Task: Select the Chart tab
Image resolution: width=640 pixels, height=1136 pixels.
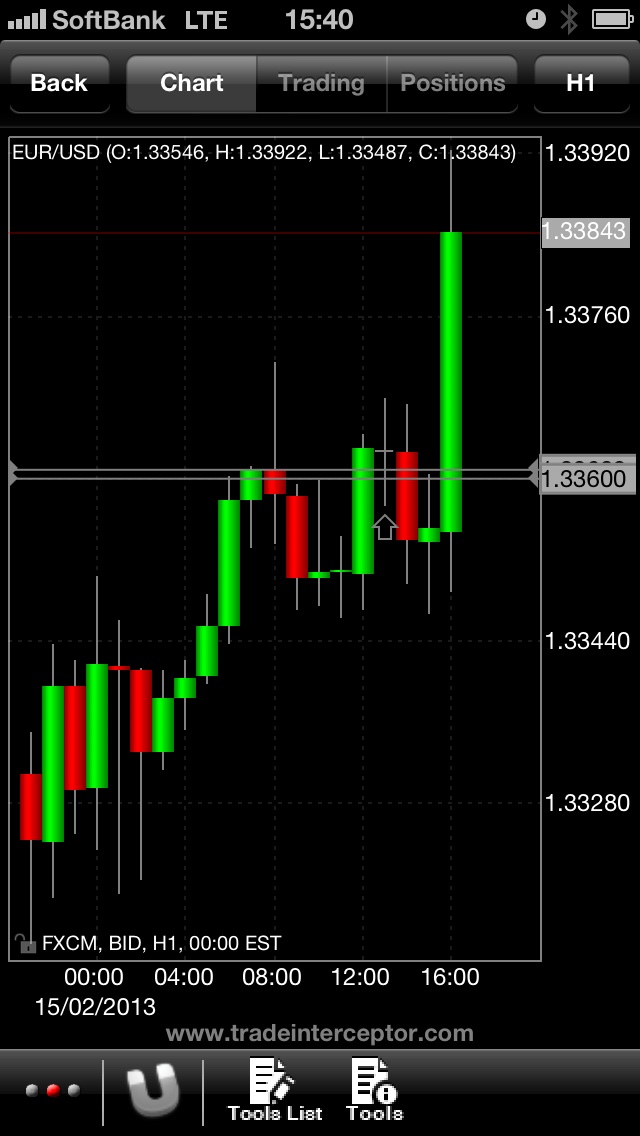Action: [x=192, y=83]
